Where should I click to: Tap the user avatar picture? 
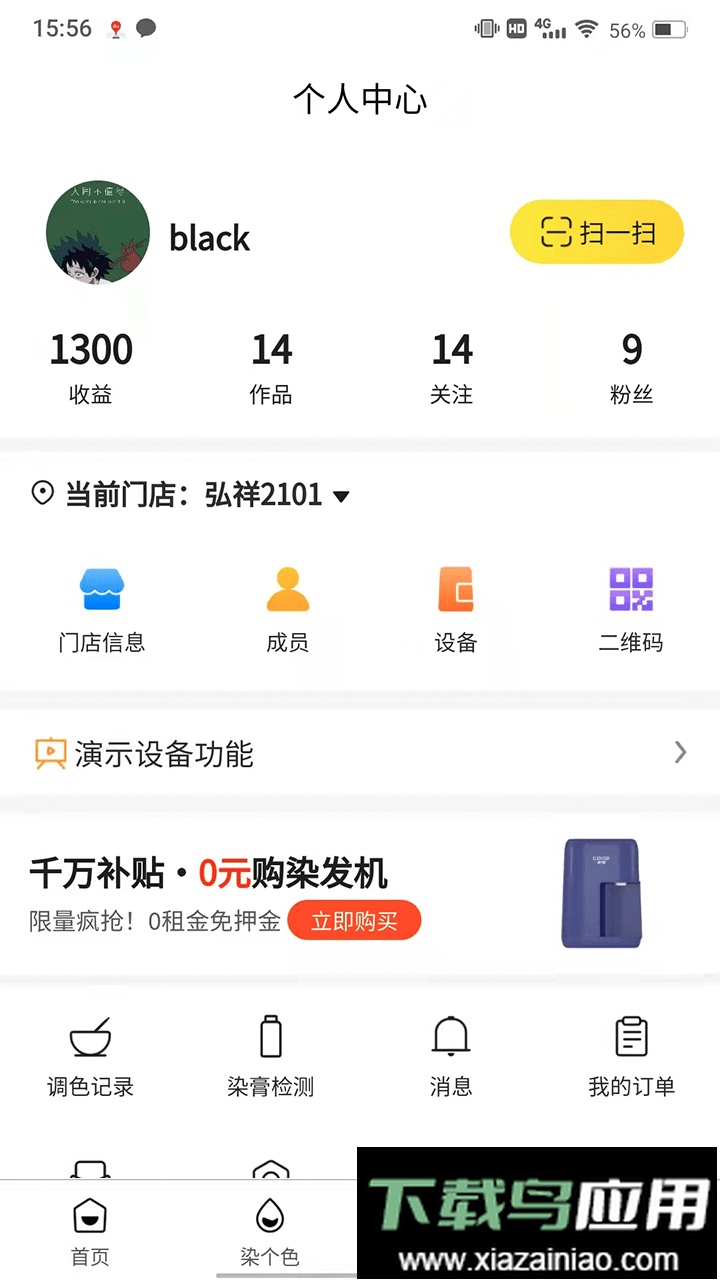[x=97, y=232]
